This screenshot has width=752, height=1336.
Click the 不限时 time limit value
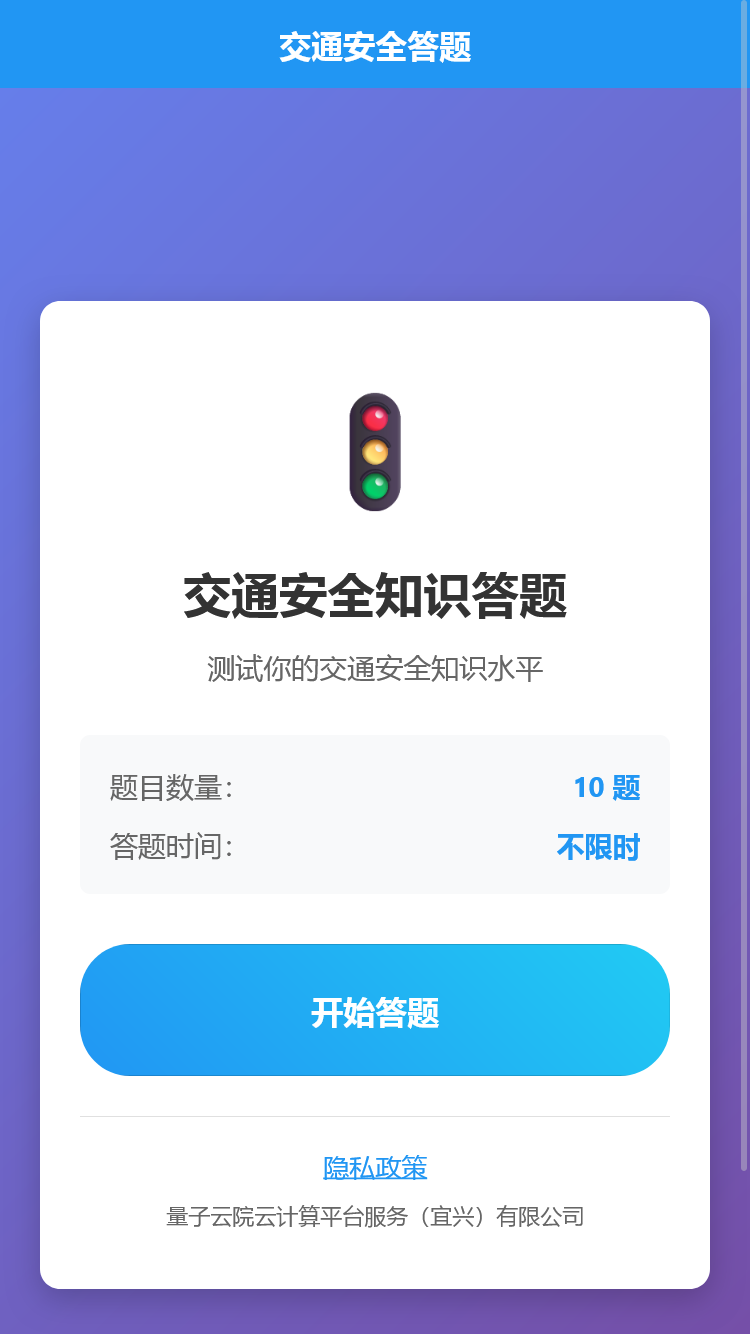pyautogui.click(x=597, y=847)
